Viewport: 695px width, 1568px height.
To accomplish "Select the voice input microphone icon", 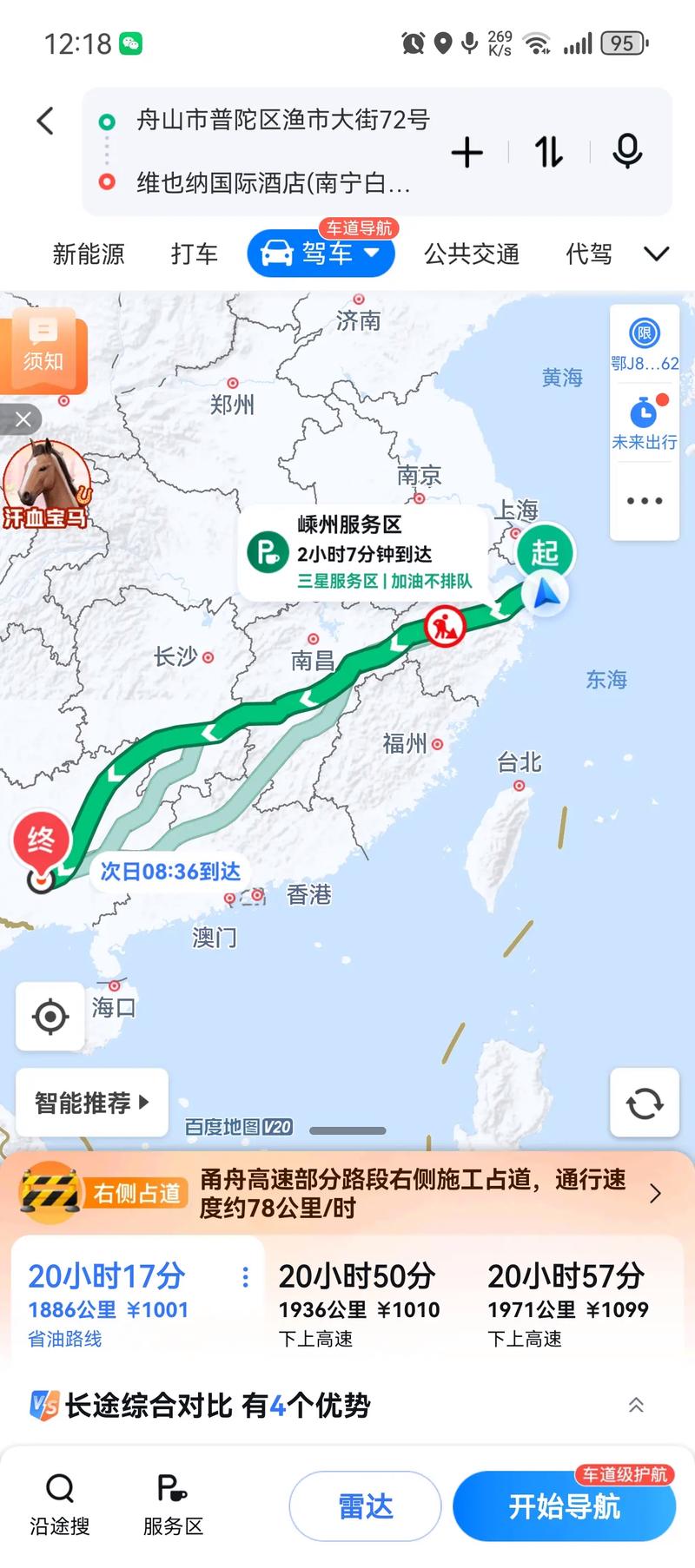I will (x=628, y=152).
